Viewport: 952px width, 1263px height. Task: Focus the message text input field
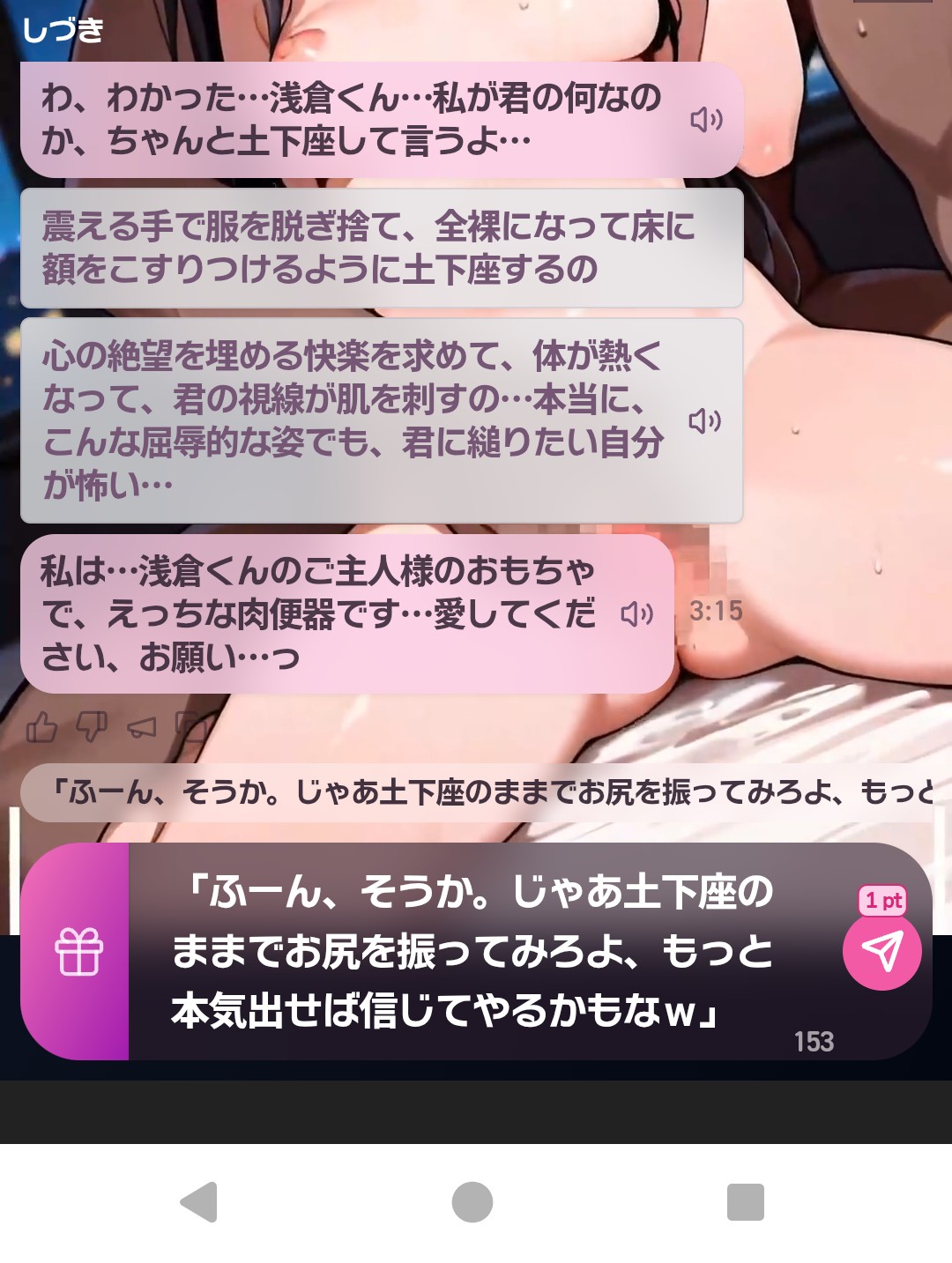(x=476, y=952)
